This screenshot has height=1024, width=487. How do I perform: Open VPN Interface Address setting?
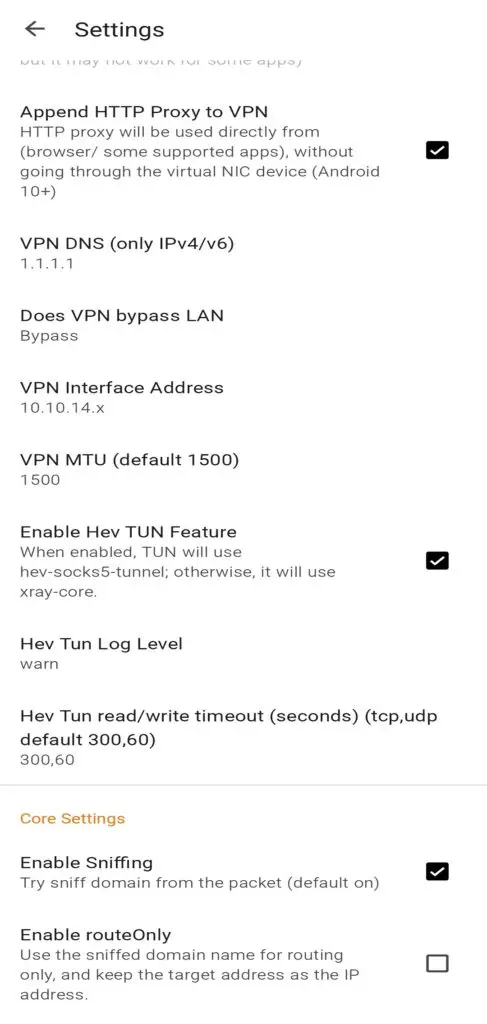coord(244,397)
